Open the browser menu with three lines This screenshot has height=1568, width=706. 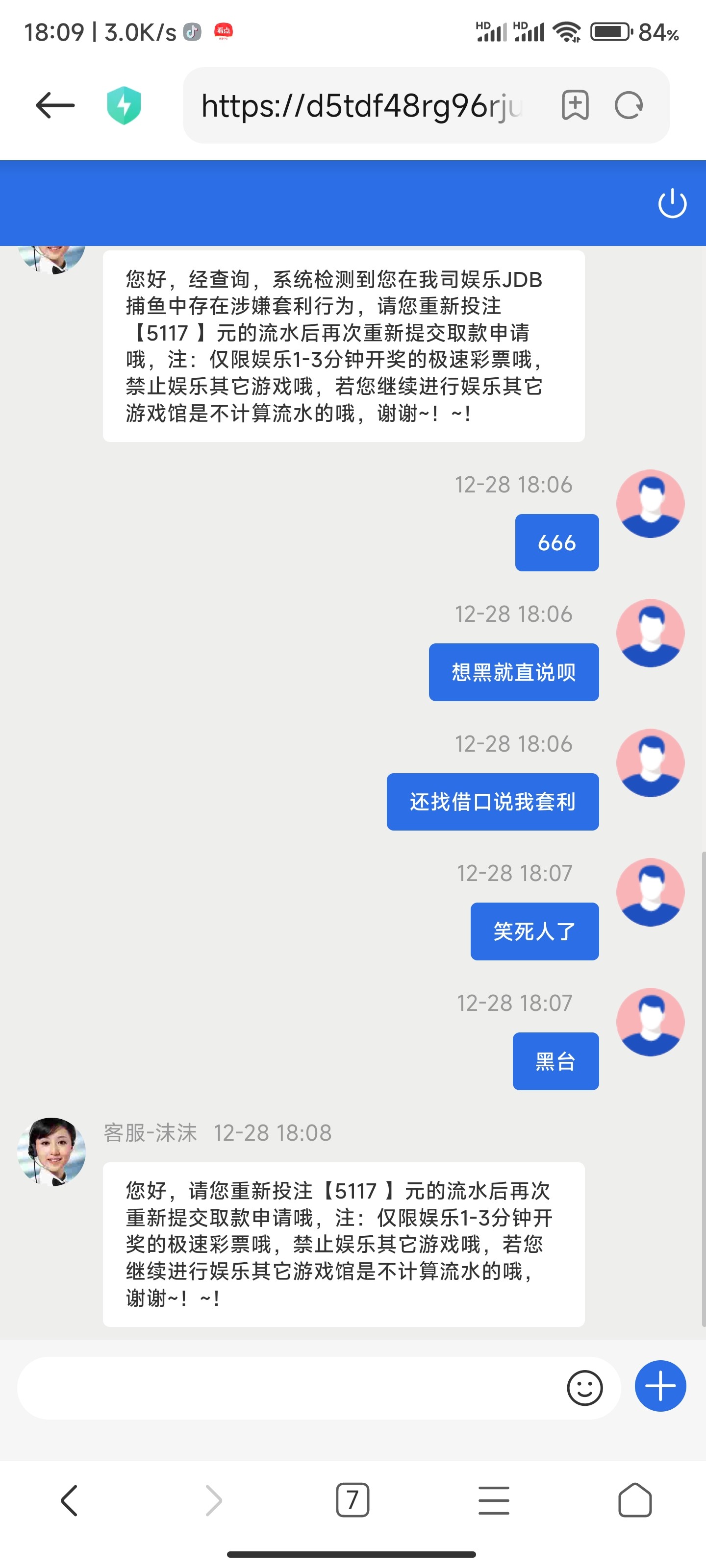494,1499
